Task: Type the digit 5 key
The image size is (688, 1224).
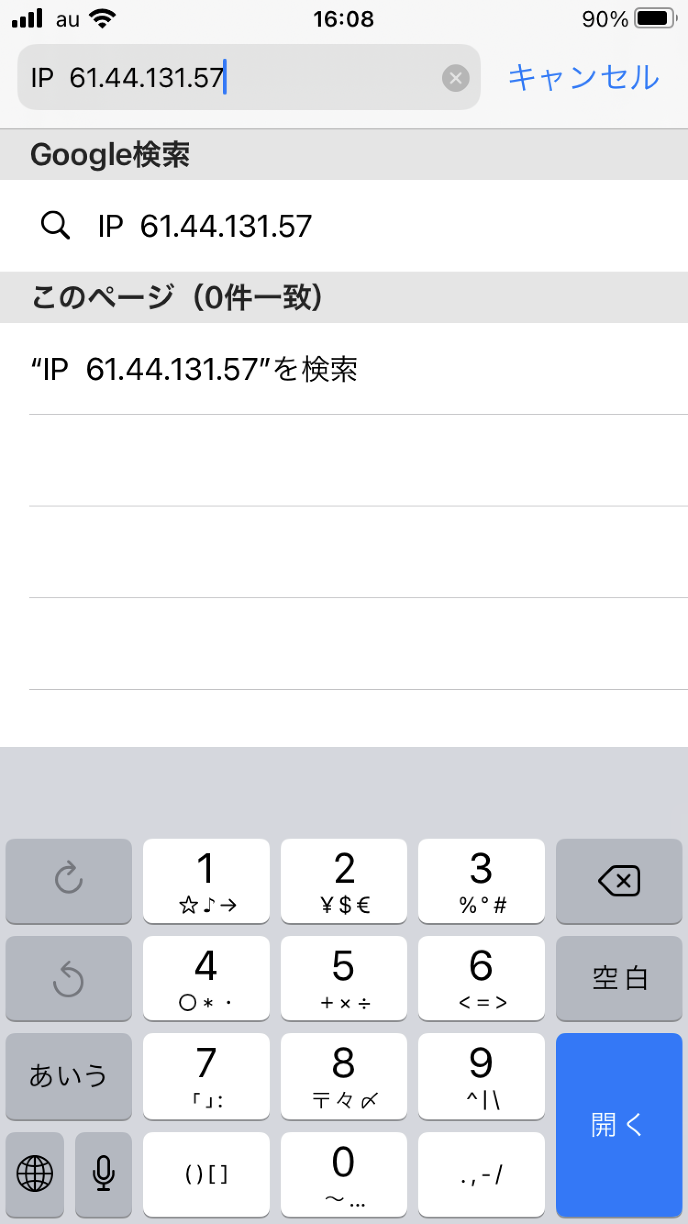Action: 343,977
